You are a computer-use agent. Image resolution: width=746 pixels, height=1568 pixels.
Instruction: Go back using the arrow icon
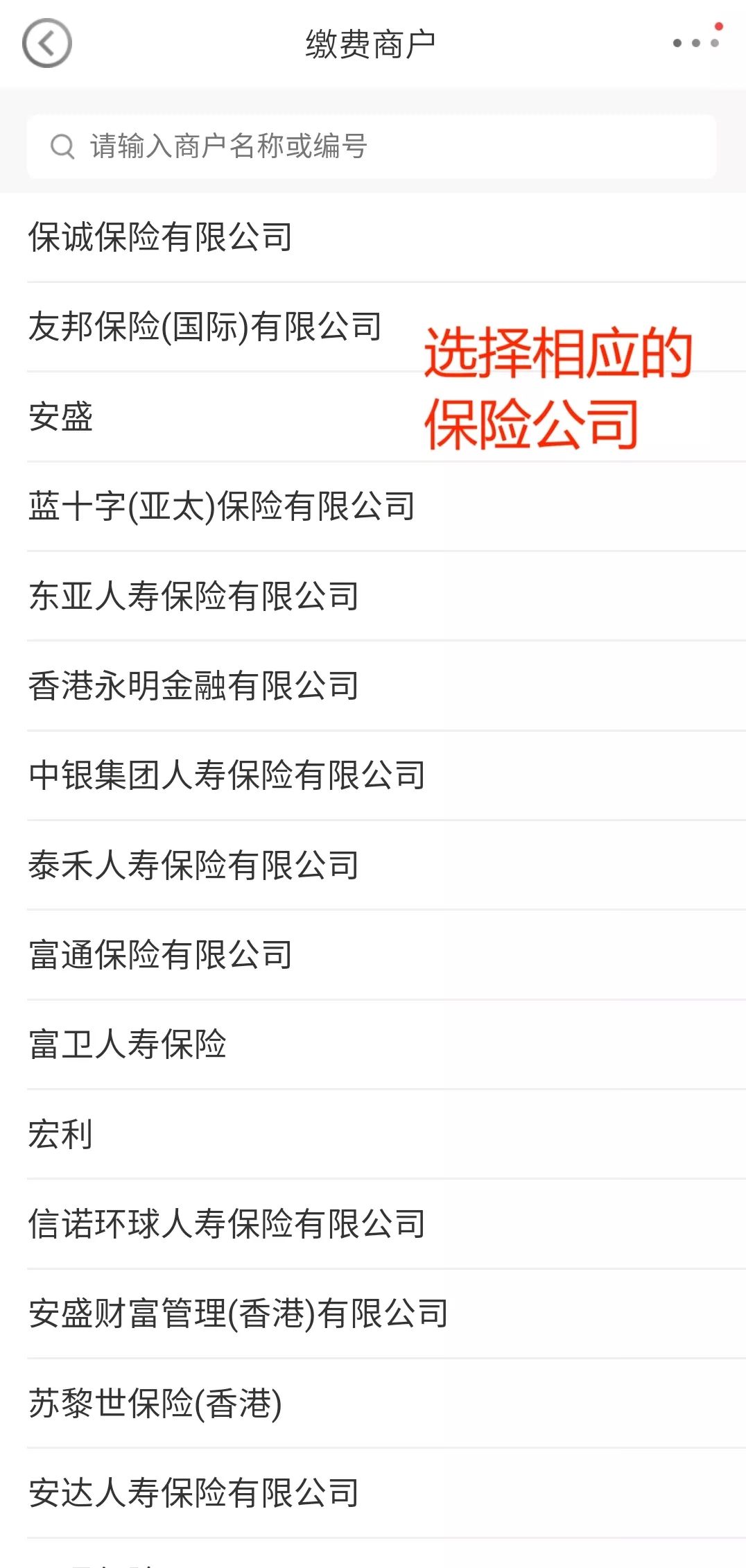[x=46, y=43]
